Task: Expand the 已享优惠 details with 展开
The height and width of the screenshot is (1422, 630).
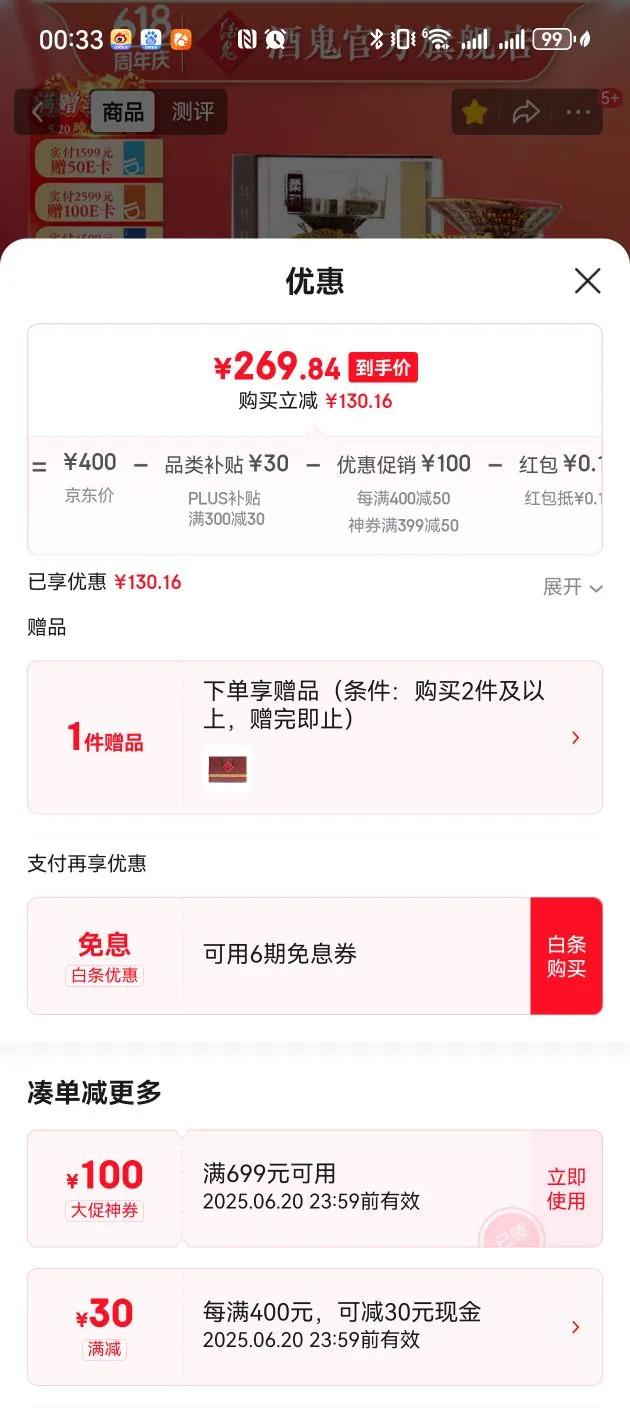Action: pyautogui.click(x=572, y=587)
